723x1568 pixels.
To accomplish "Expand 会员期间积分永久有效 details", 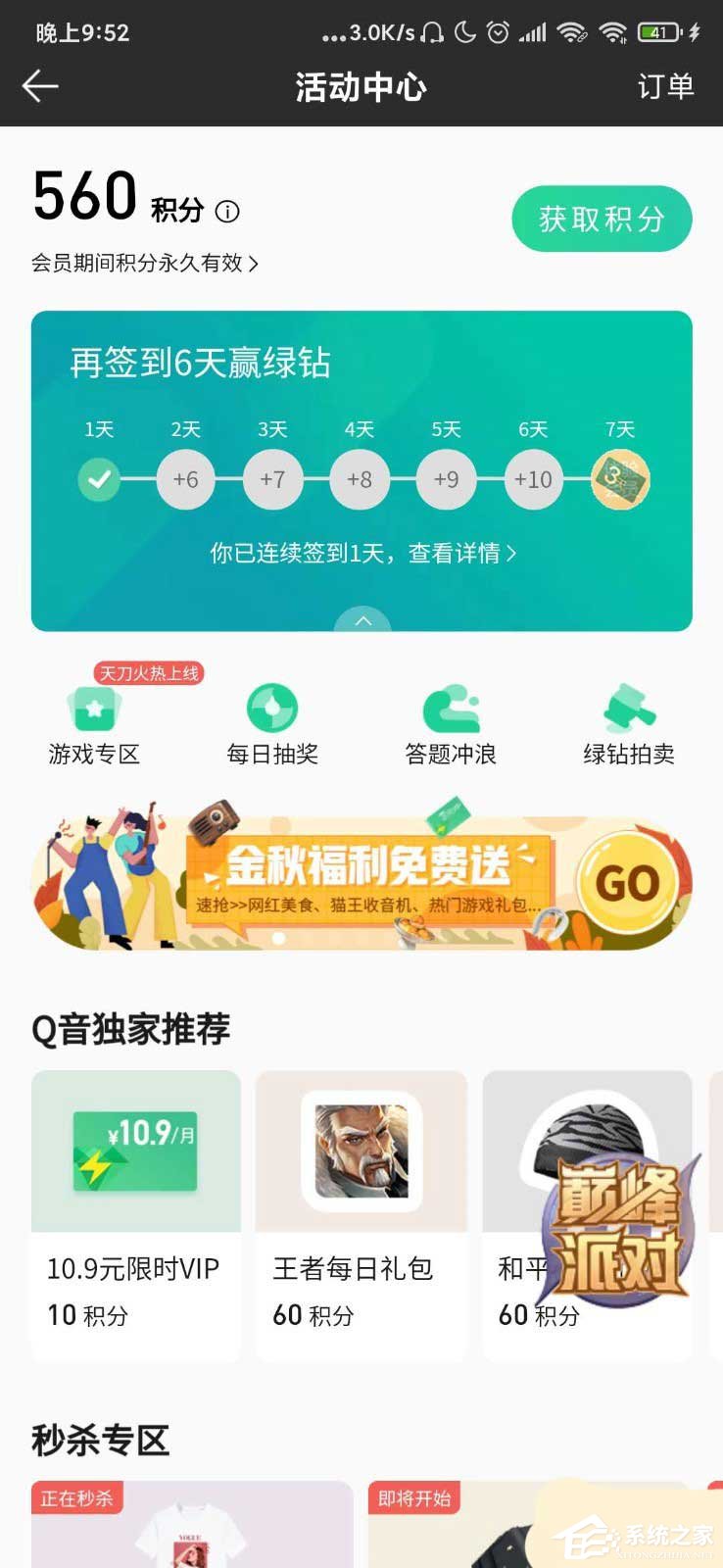I will click(142, 263).
